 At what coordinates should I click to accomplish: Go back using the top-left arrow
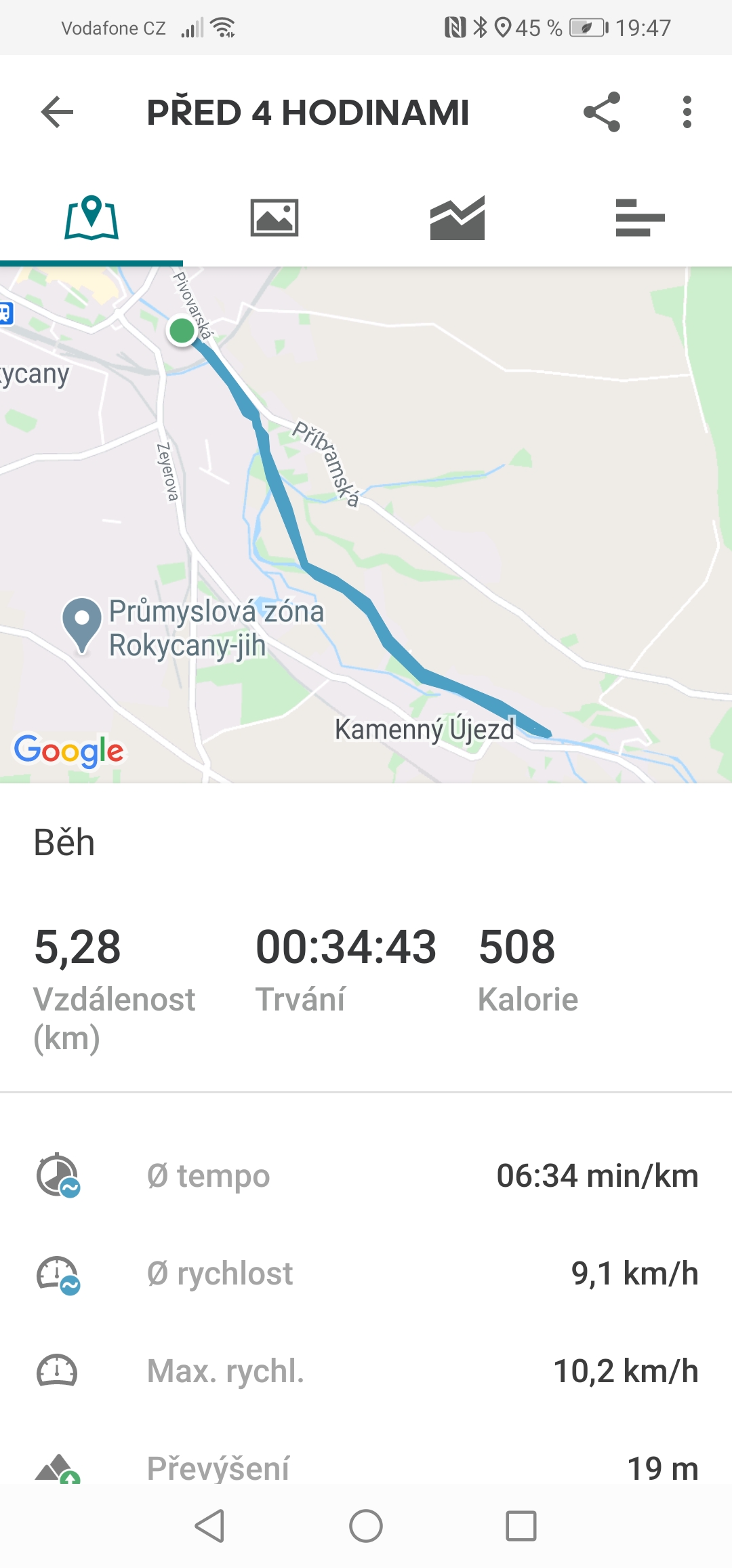(x=57, y=112)
